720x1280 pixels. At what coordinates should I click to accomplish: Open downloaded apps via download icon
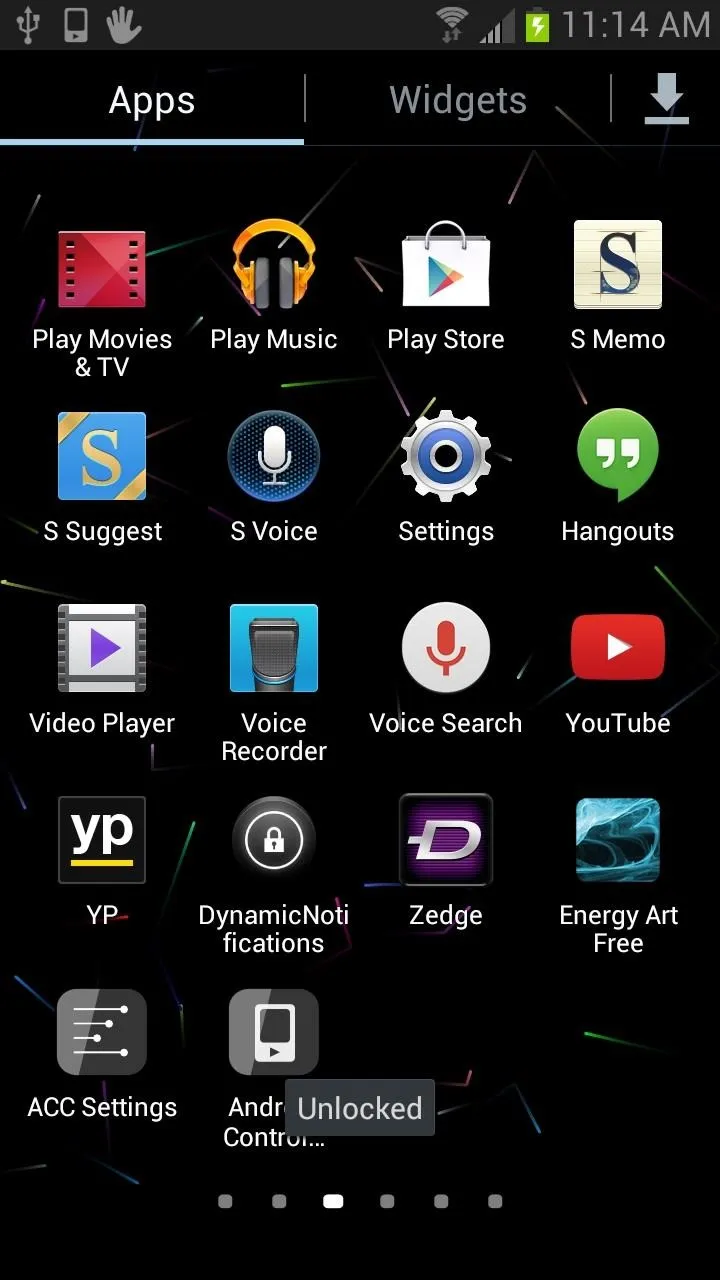666,100
